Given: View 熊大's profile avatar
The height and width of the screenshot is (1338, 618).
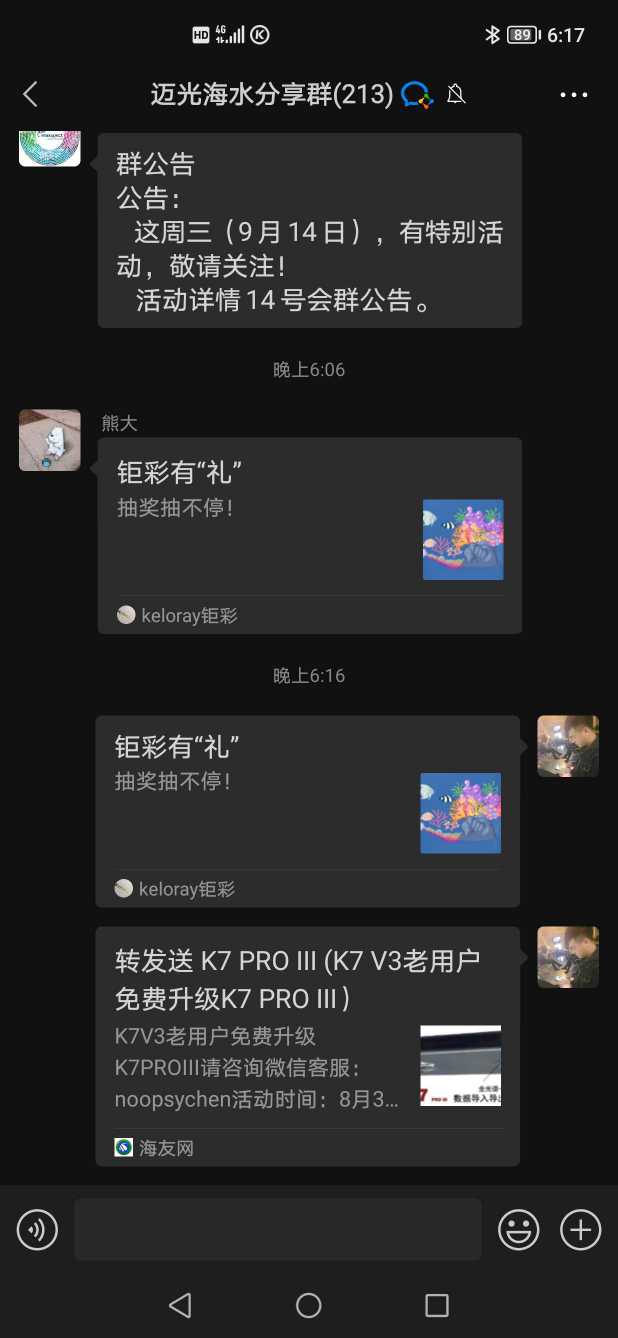Looking at the screenshot, I should point(50,440).
